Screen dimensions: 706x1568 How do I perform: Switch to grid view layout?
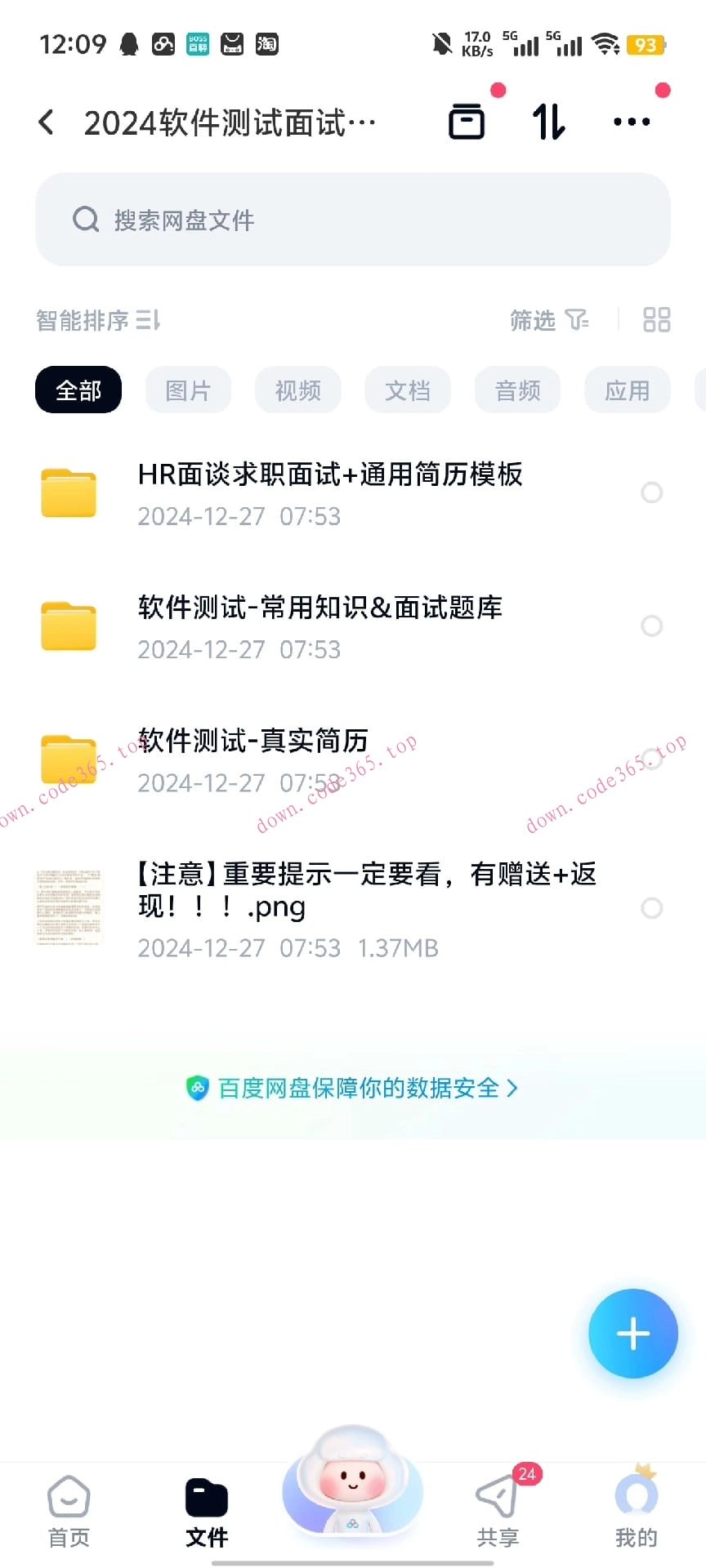coord(656,320)
